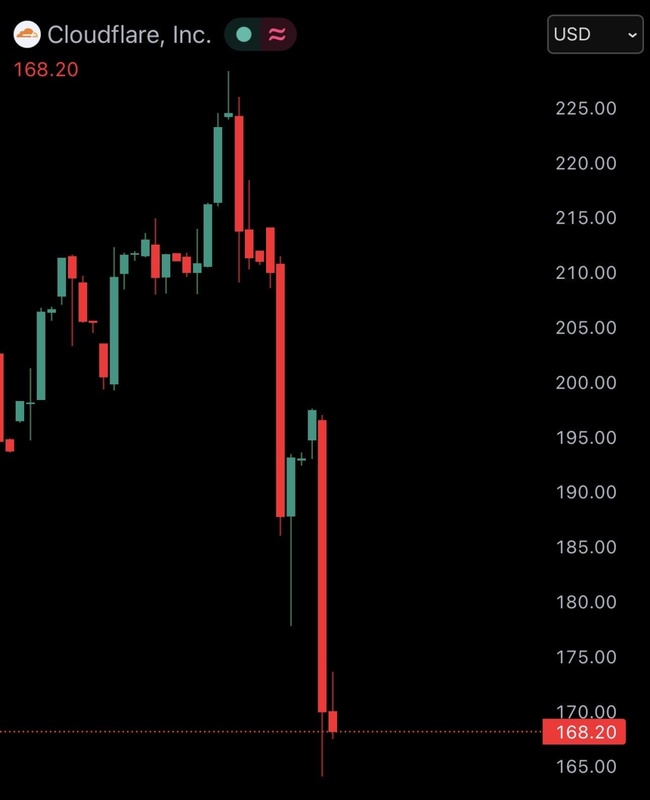Tap the green market status dot
650x800 pixels.
pos(243,35)
